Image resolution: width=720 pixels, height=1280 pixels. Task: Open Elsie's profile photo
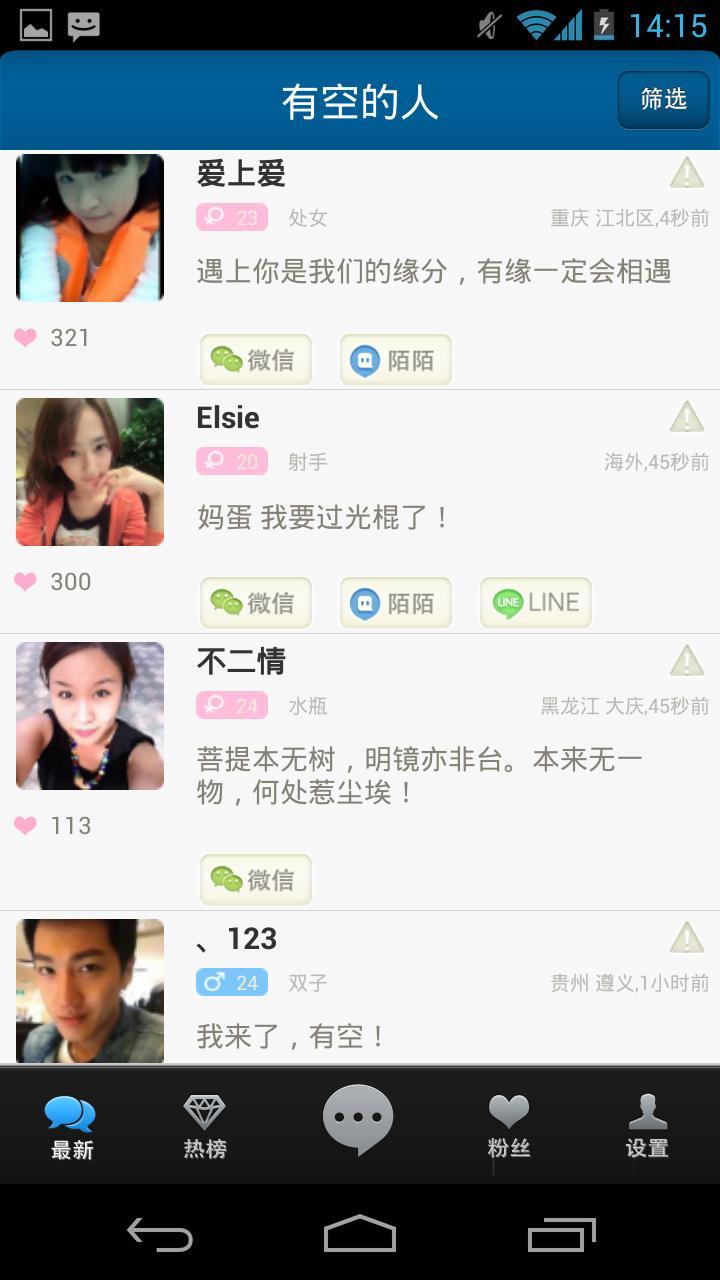click(x=90, y=471)
